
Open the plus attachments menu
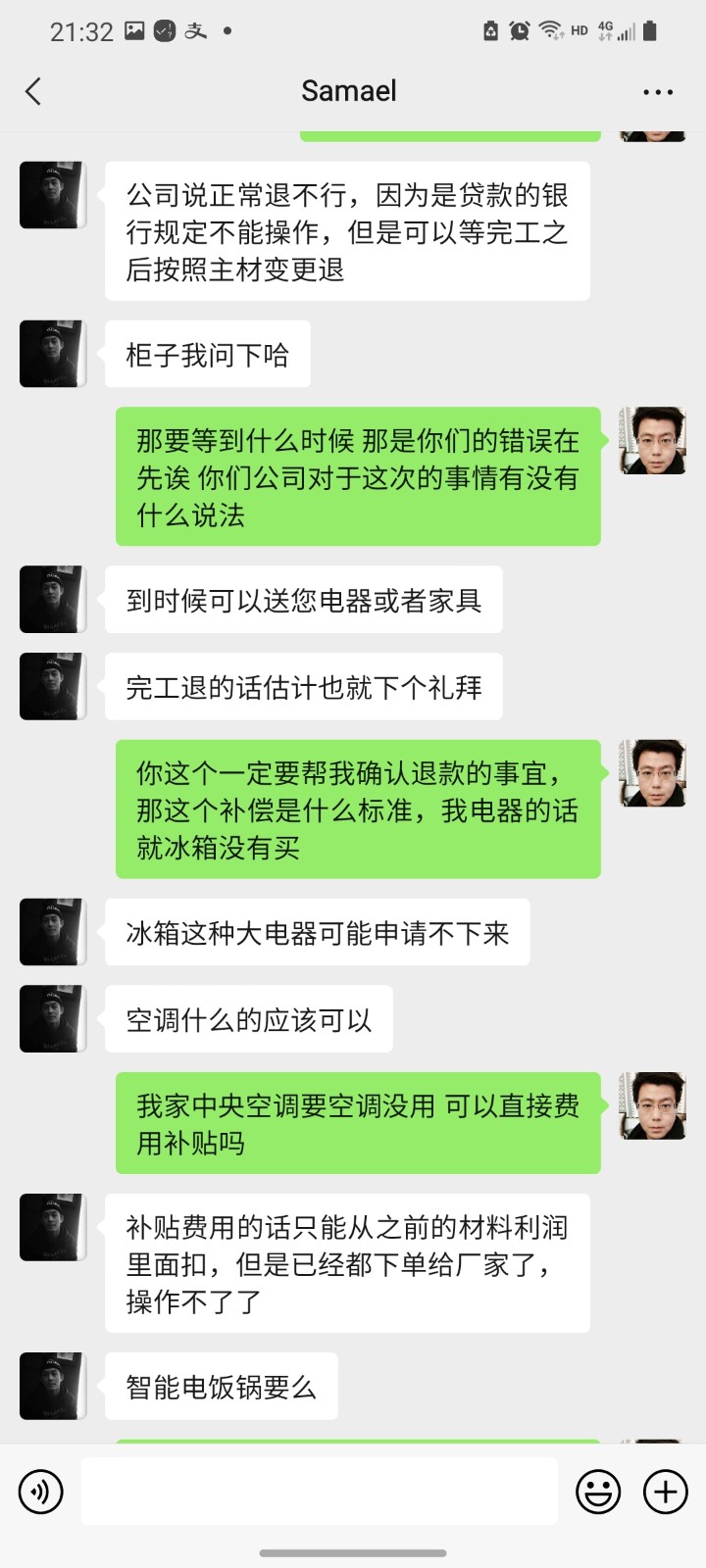coord(665,1492)
